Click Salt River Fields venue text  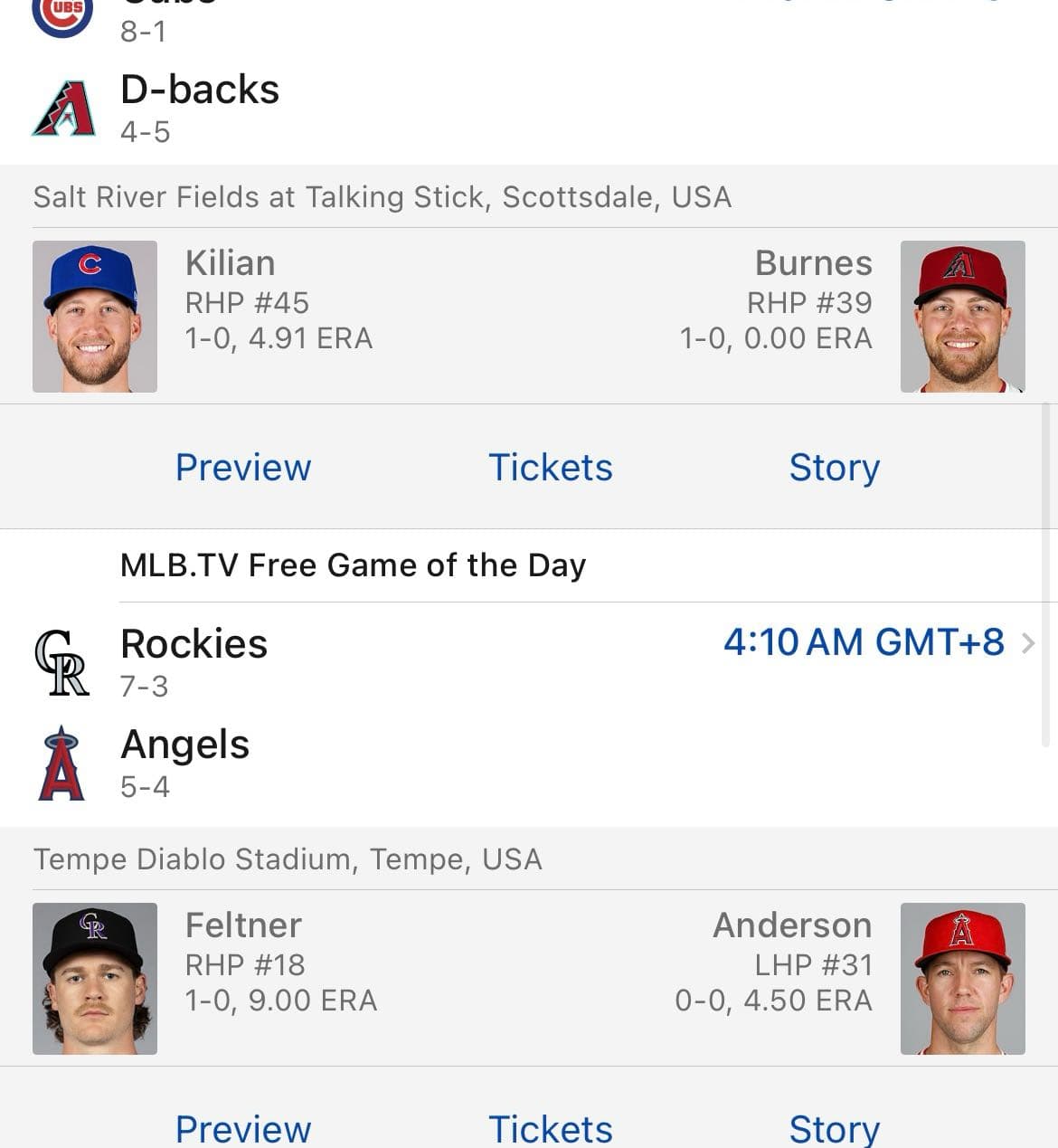pyautogui.click(x=383, y=197)
